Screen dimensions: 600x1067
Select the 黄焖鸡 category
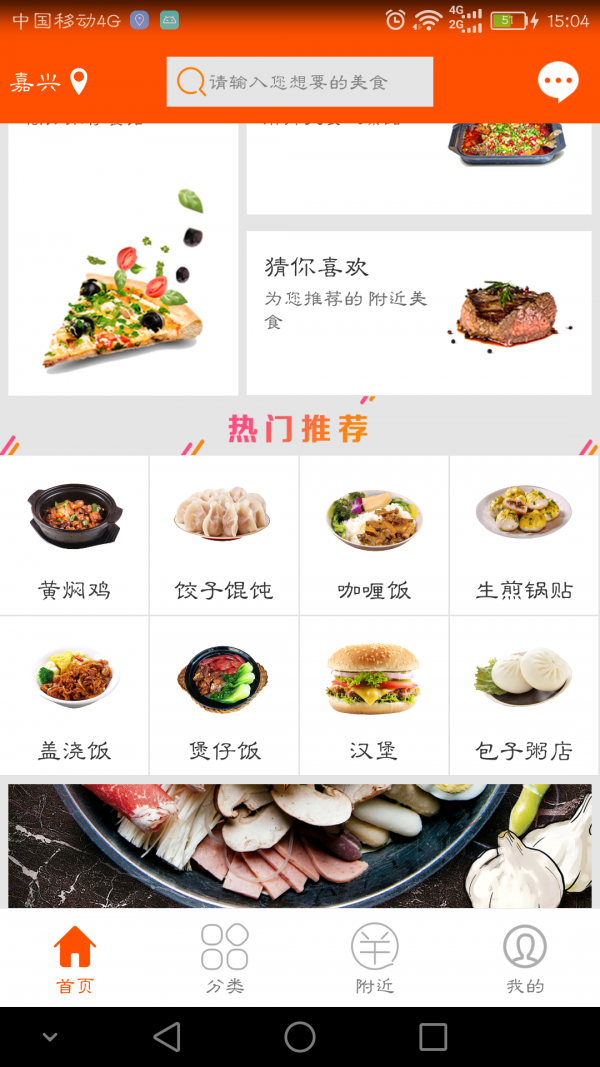75,536
